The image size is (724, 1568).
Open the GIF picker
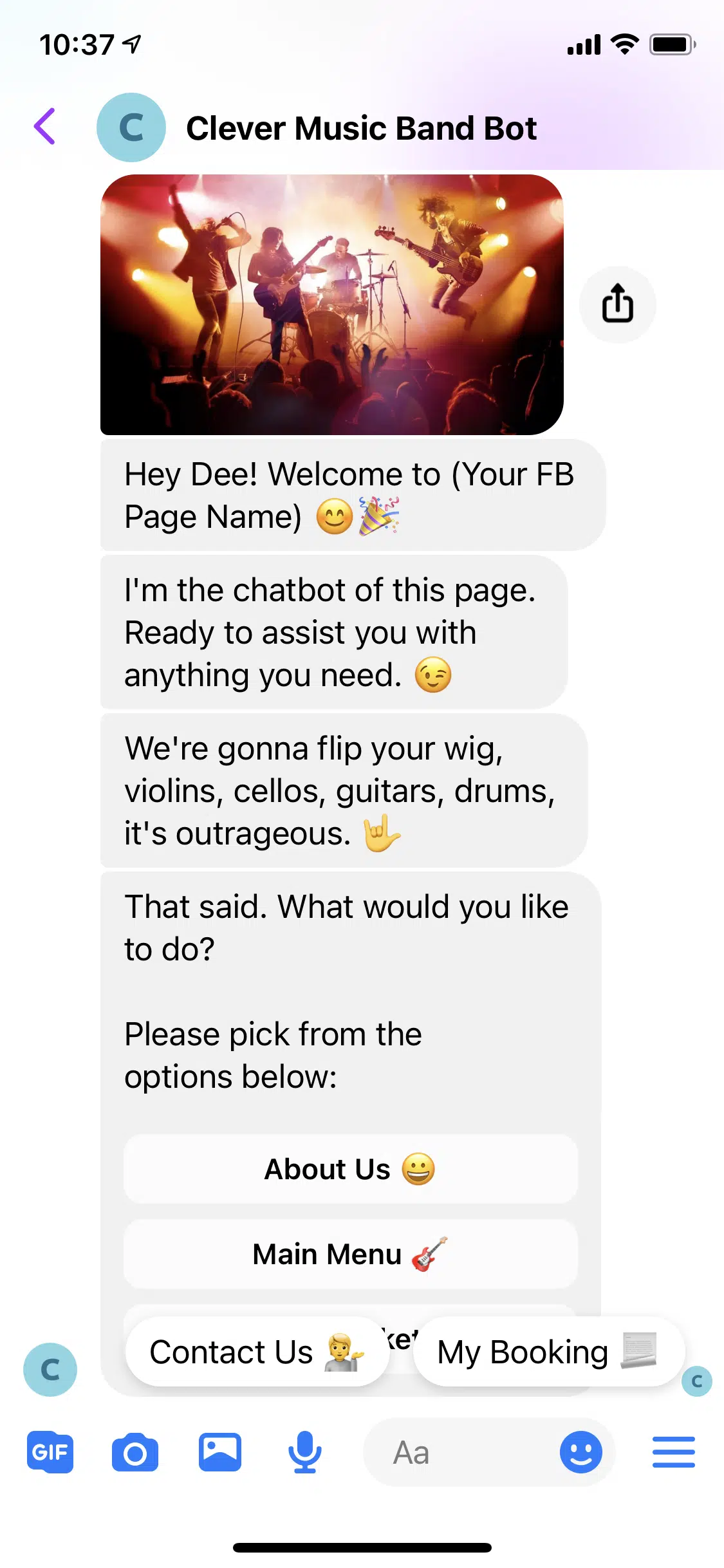tap(50, 1452)
